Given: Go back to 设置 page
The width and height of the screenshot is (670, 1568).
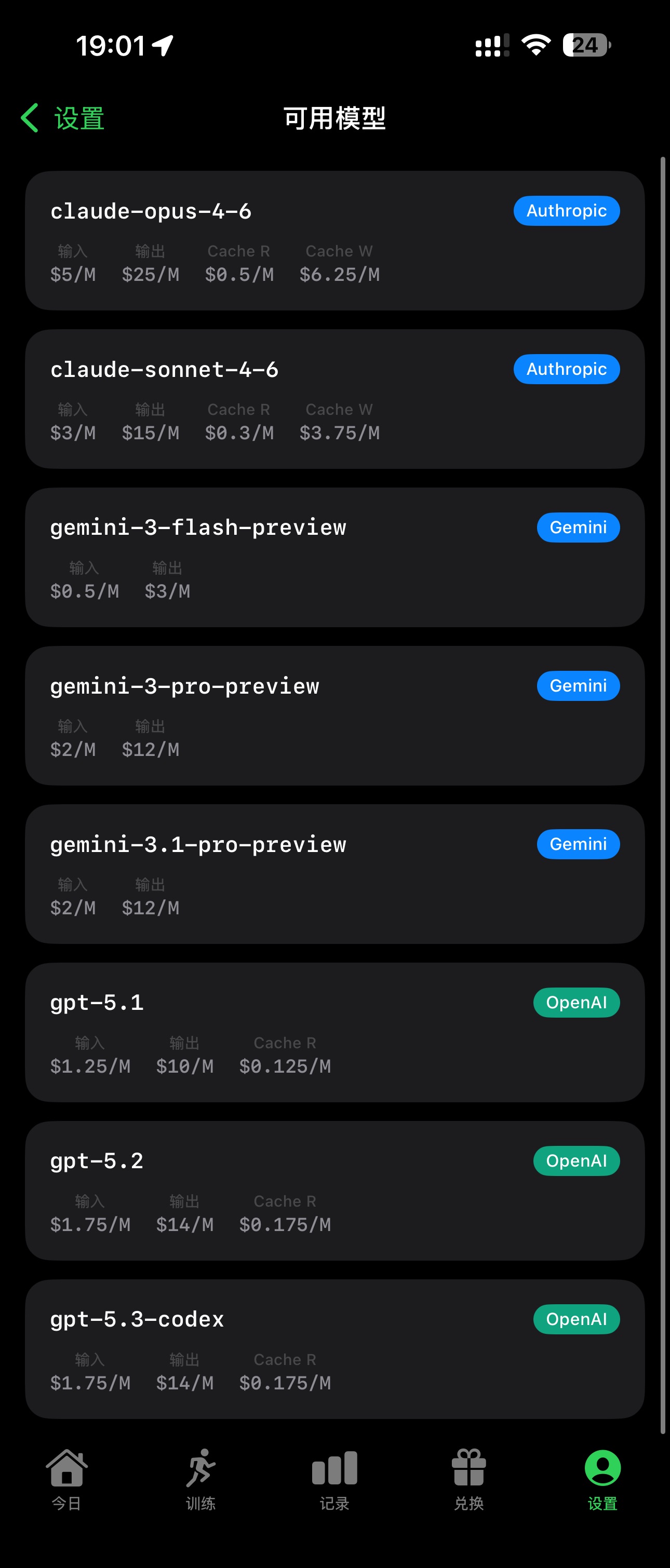Looking at the screenshot, I should click(63, 118).
